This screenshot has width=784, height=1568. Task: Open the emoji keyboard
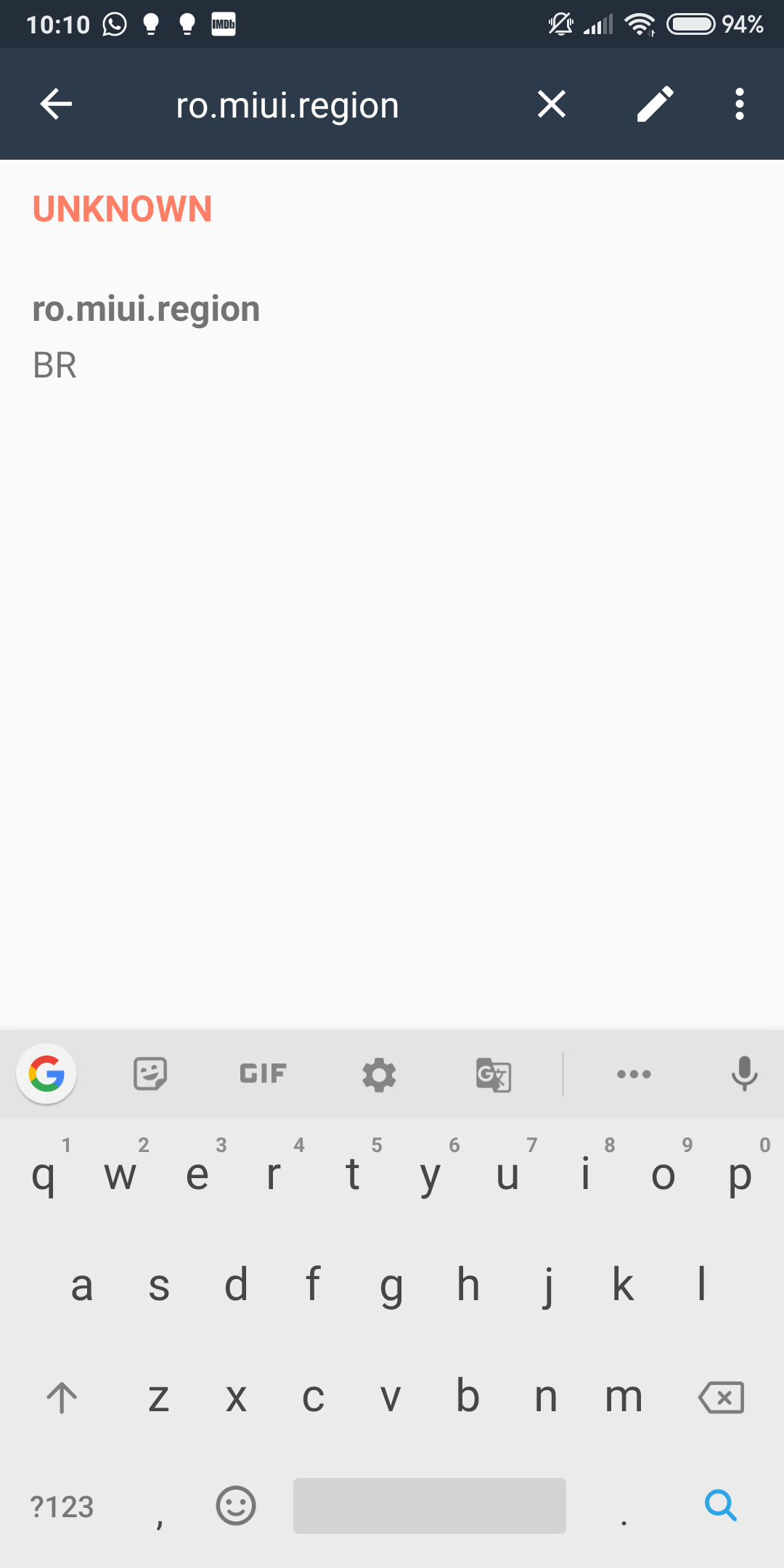coord(236,1506)
